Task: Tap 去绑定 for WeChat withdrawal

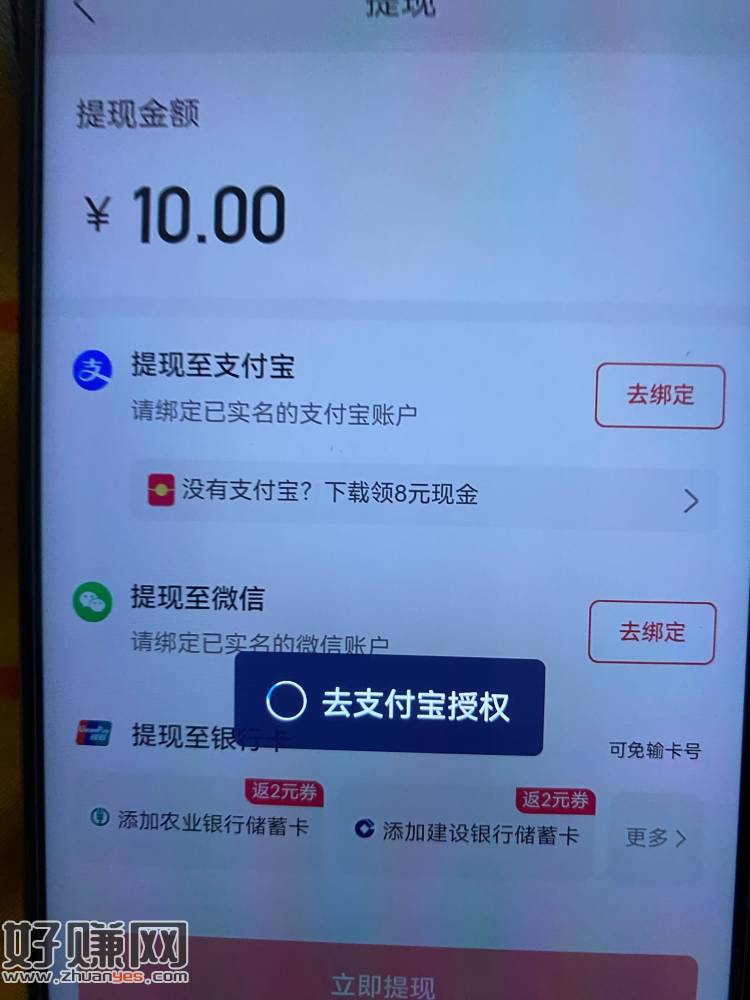Action: tap(652, 632)
